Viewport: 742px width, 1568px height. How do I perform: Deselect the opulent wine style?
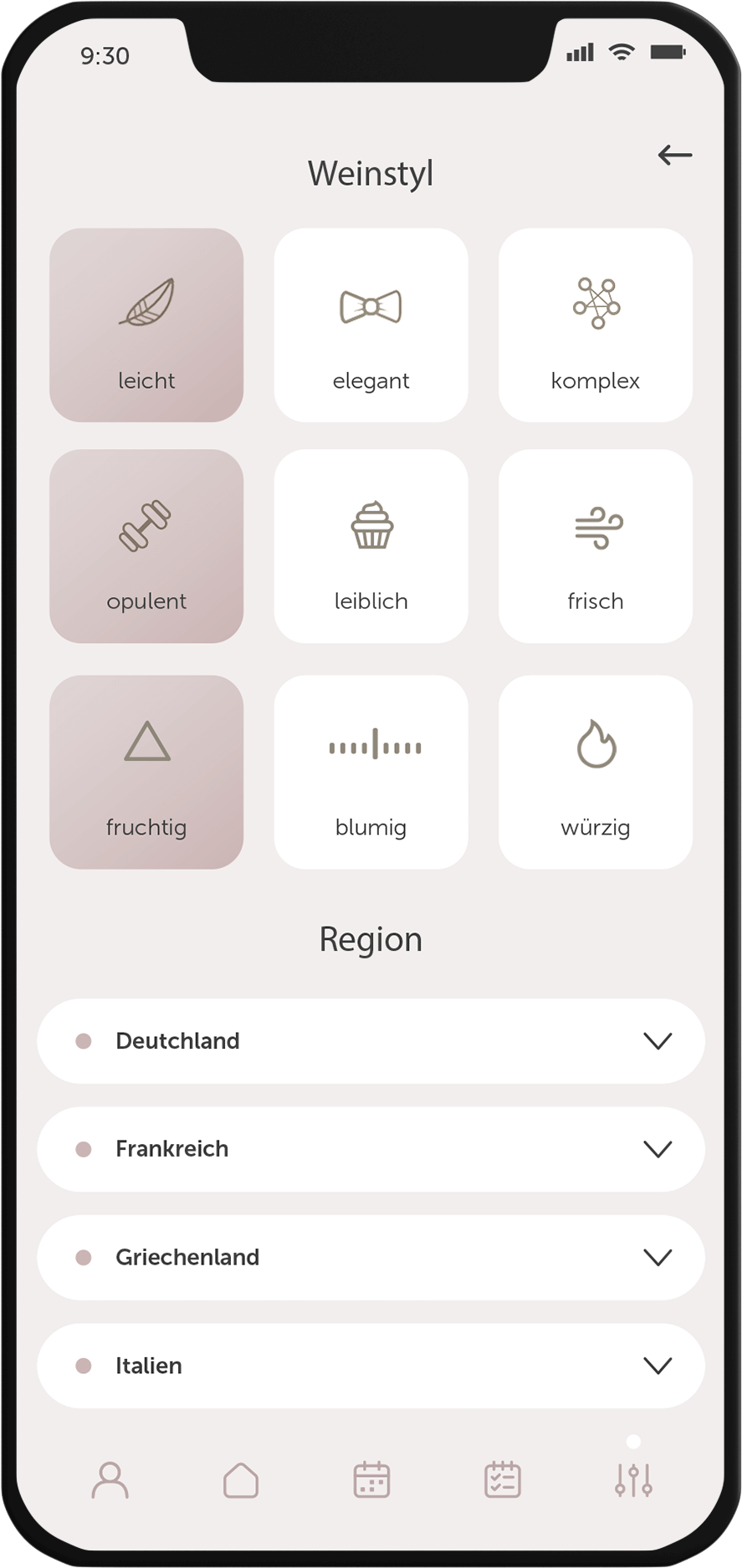pyautogui.click(x=146, y=546)
